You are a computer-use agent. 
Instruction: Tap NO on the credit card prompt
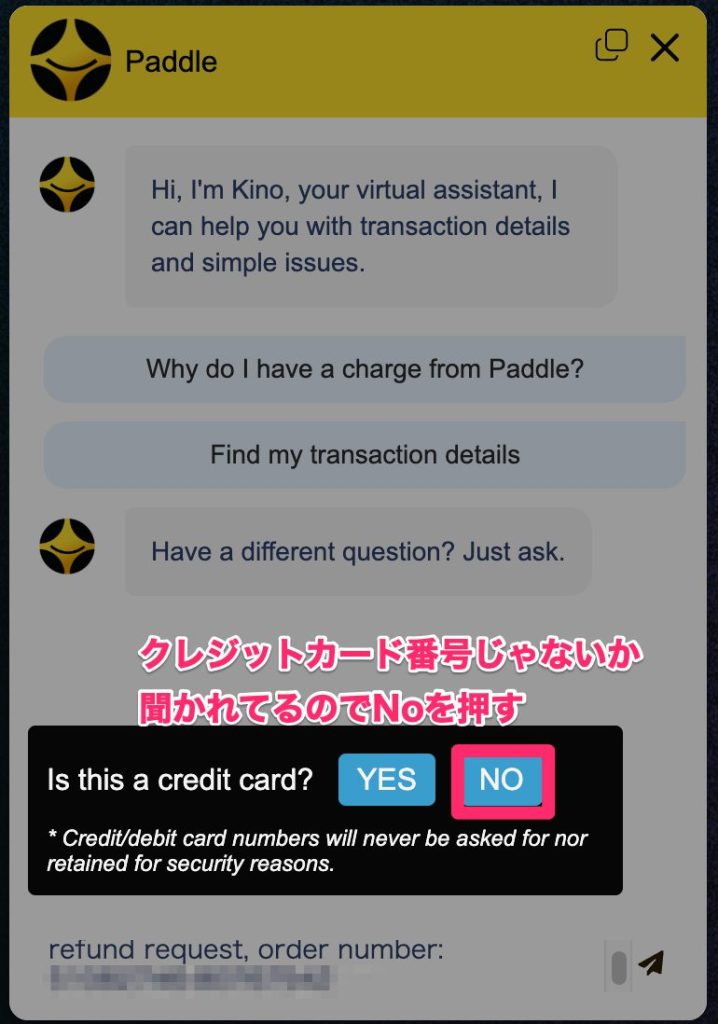pos(501,780)
